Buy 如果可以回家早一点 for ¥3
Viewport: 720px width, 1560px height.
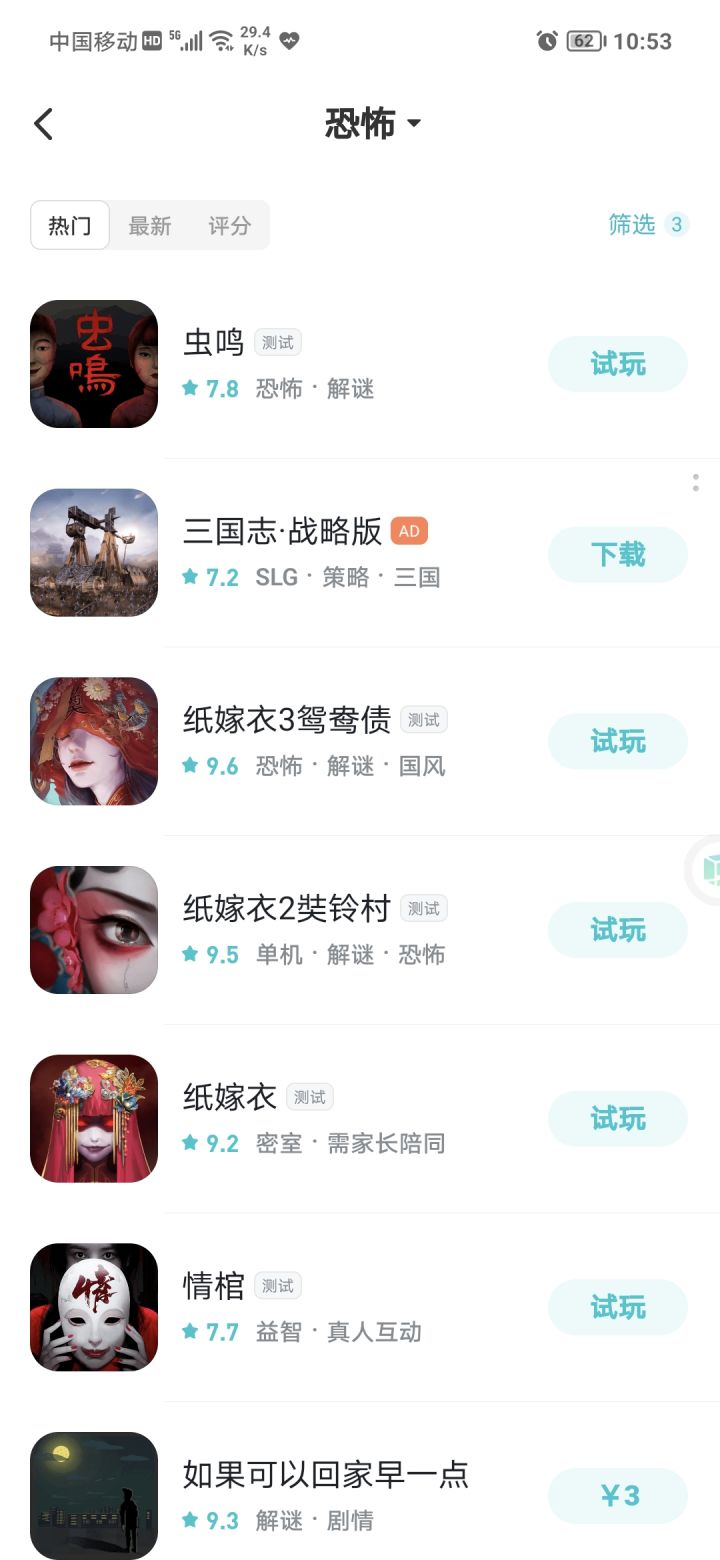pos(617,1496)
